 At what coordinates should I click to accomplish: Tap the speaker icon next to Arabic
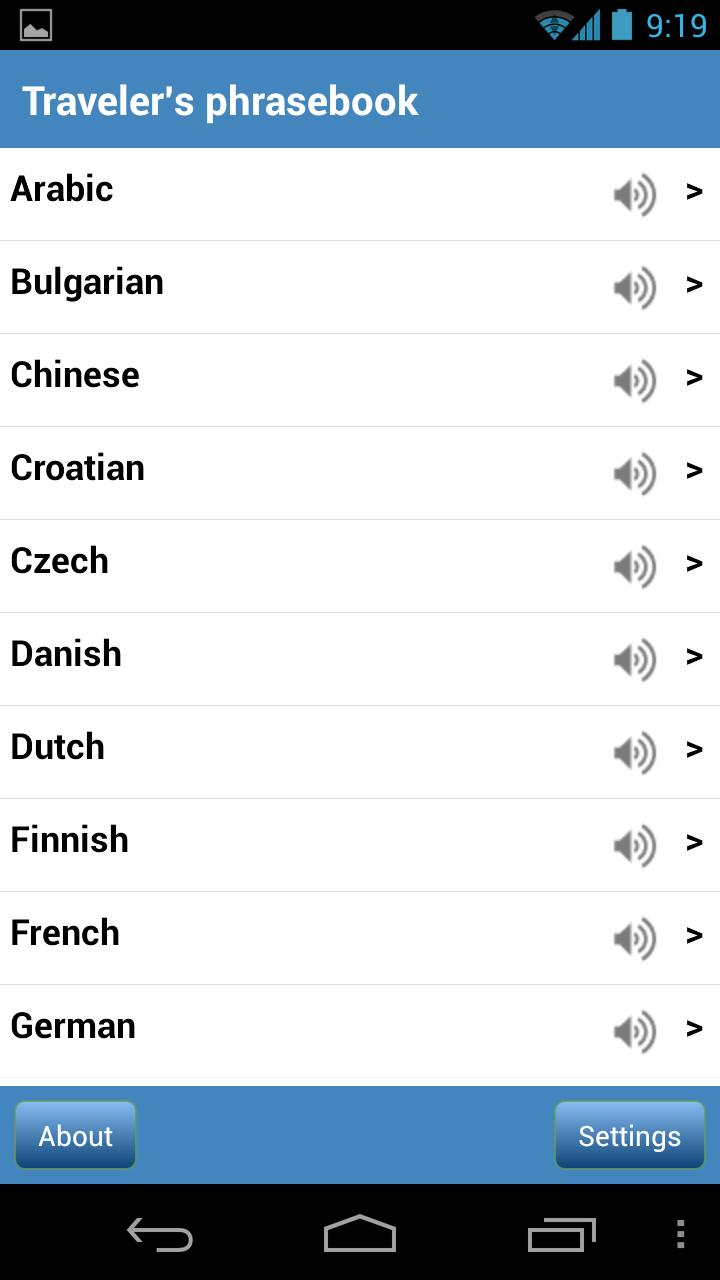tap(634, 194)
